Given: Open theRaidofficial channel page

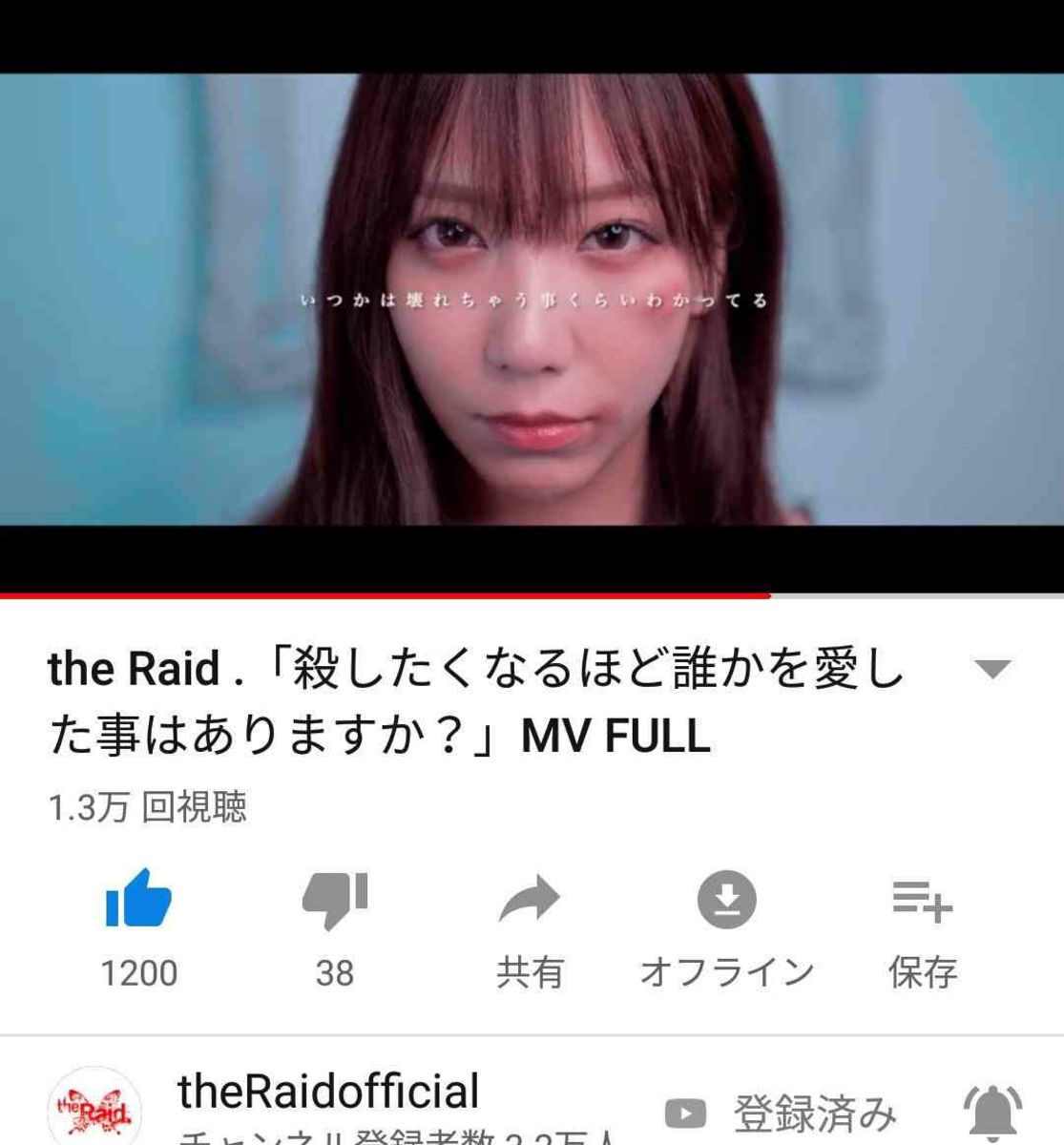Looking at the screenshot, I should coord(327,1093).
